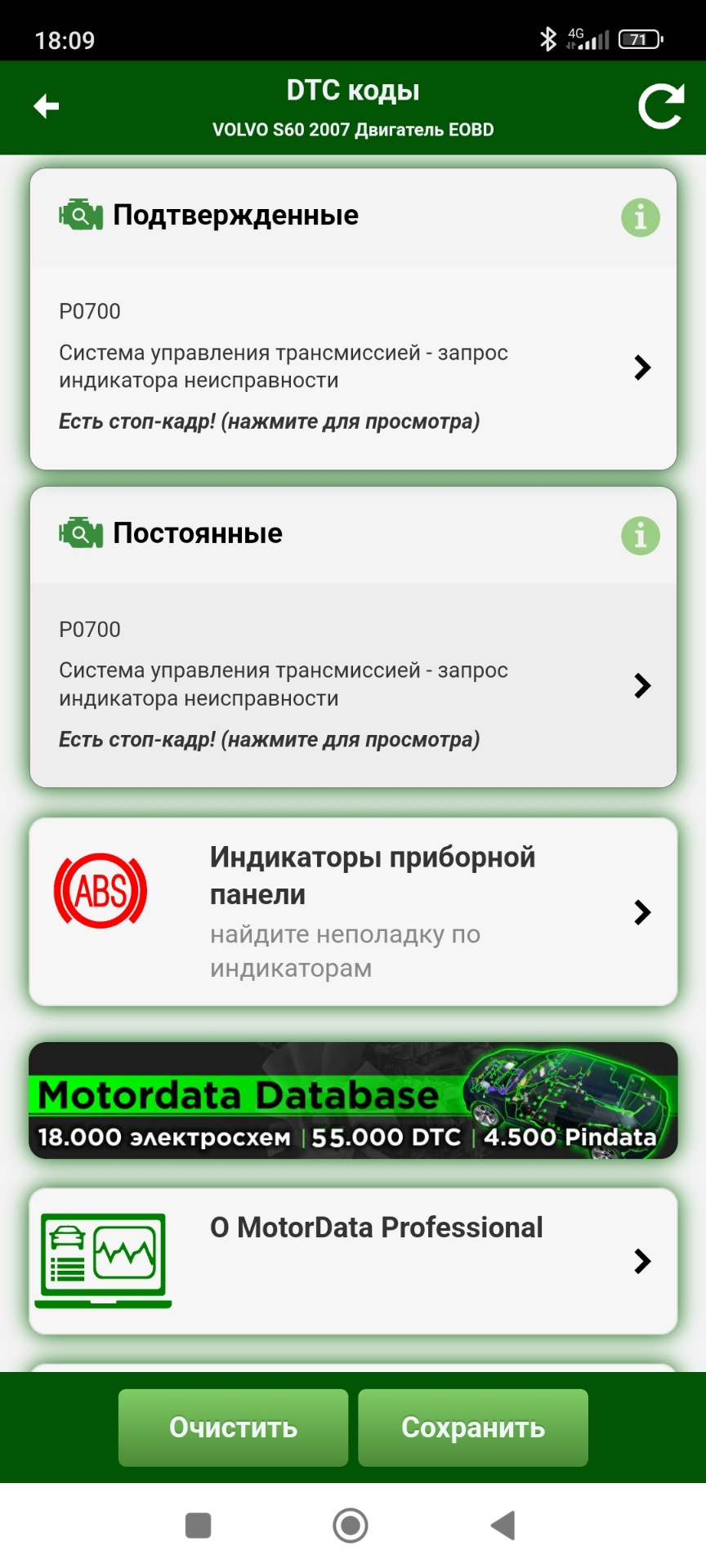Open Индикаторы приборной панели

353,911
